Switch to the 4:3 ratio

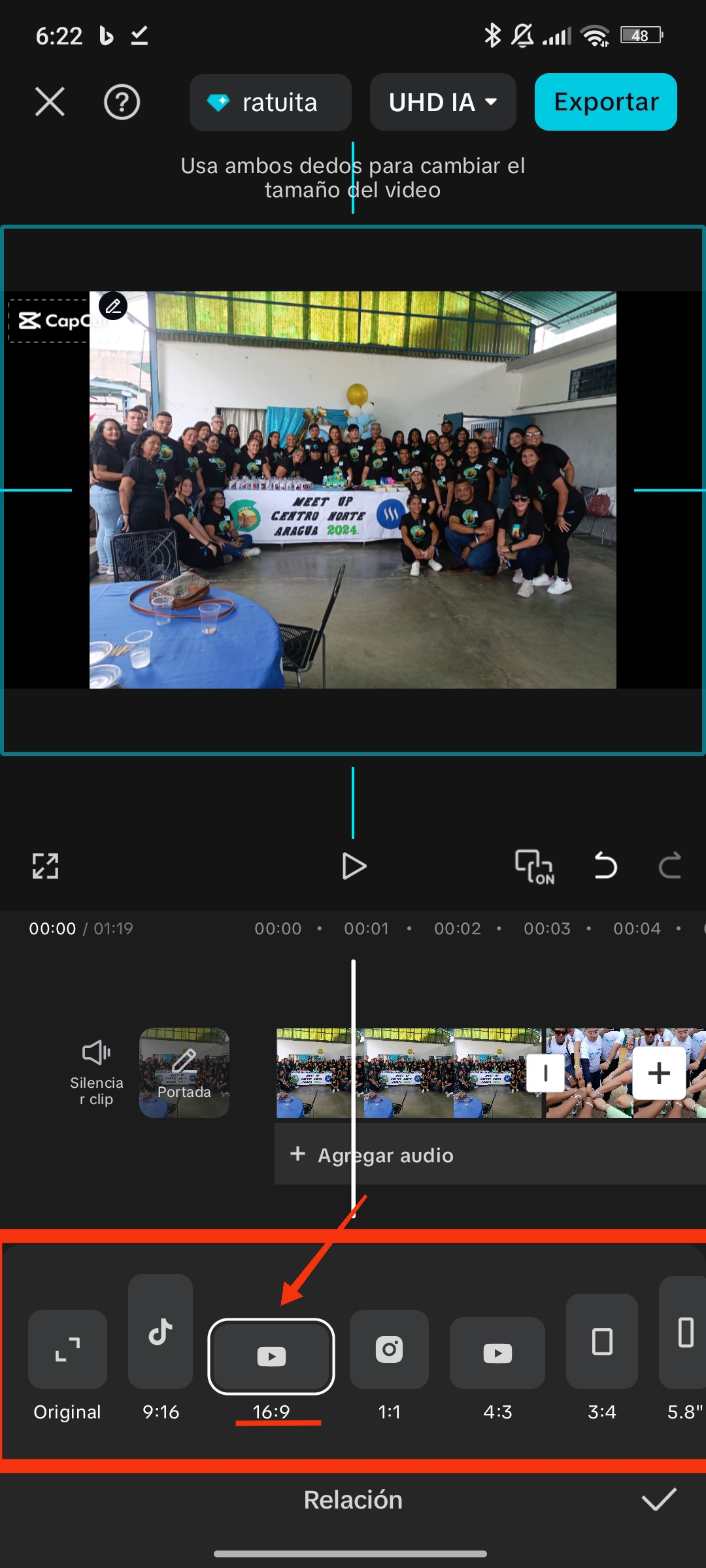497,1353
